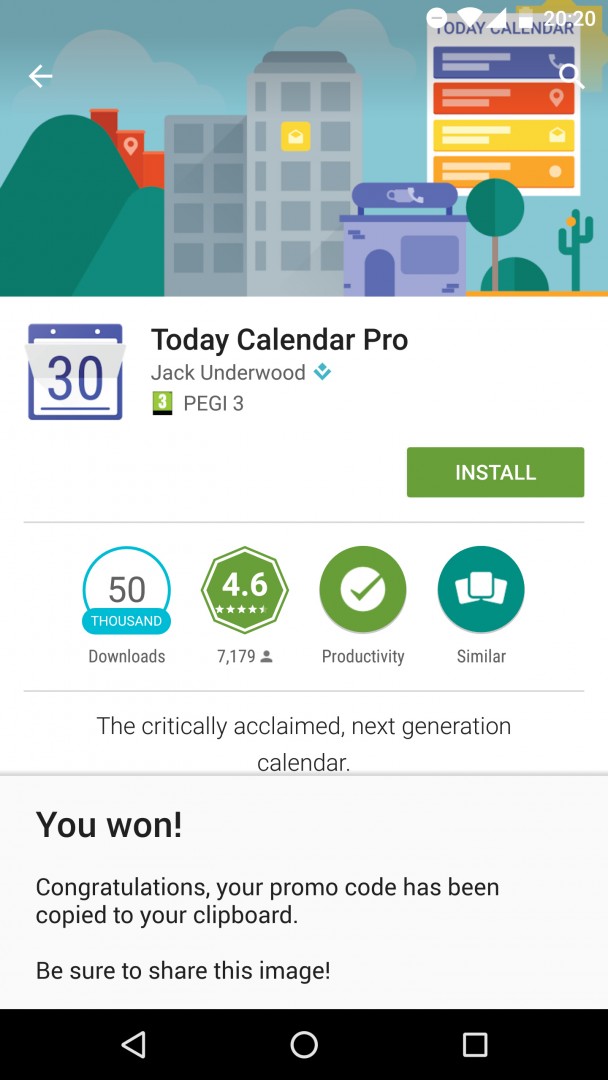
Task: Expand the app description text
Action: [x=304, y=743]
